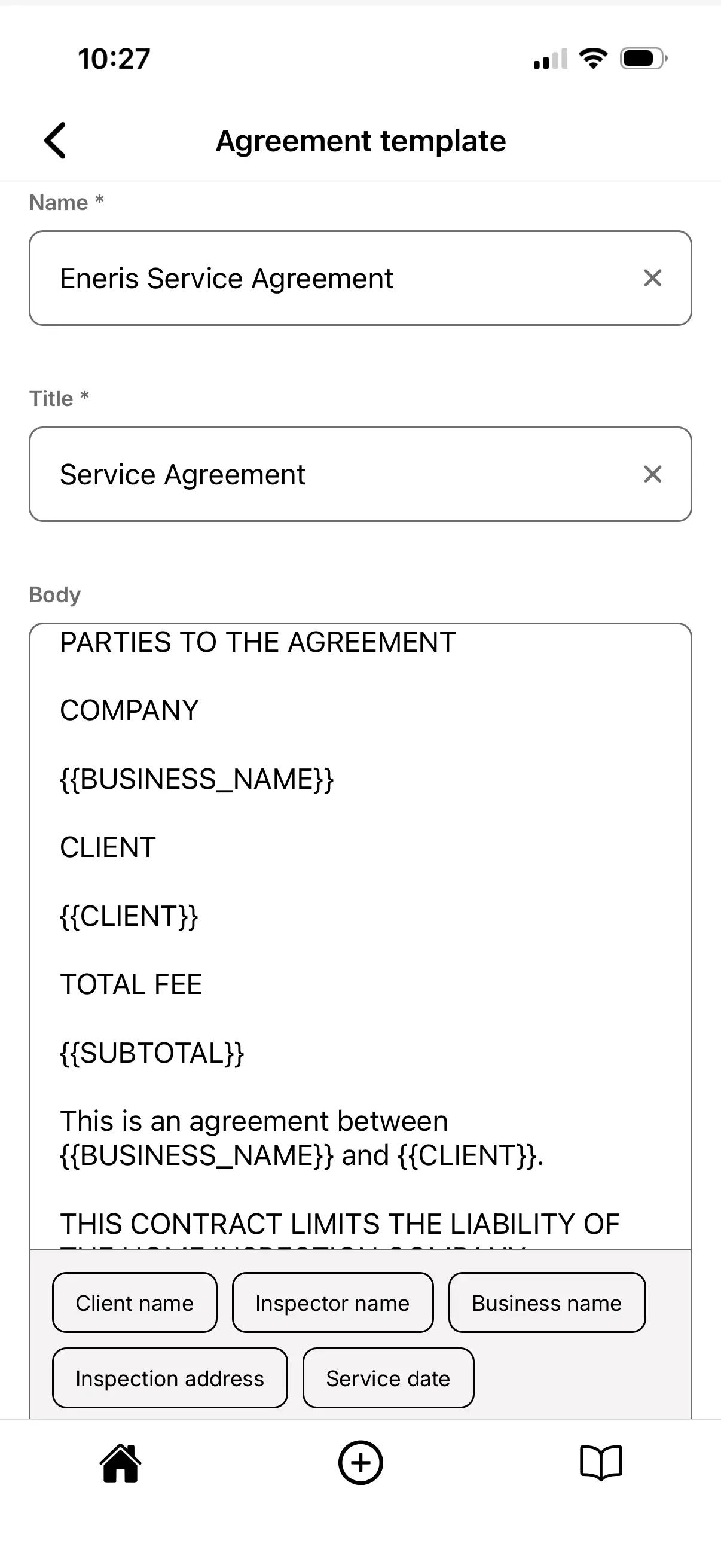This screenshot has width=721, height=1568.
Task: Tap the battery indicator in the status bar
Action: pyautogui.click(x=642, y=58)
